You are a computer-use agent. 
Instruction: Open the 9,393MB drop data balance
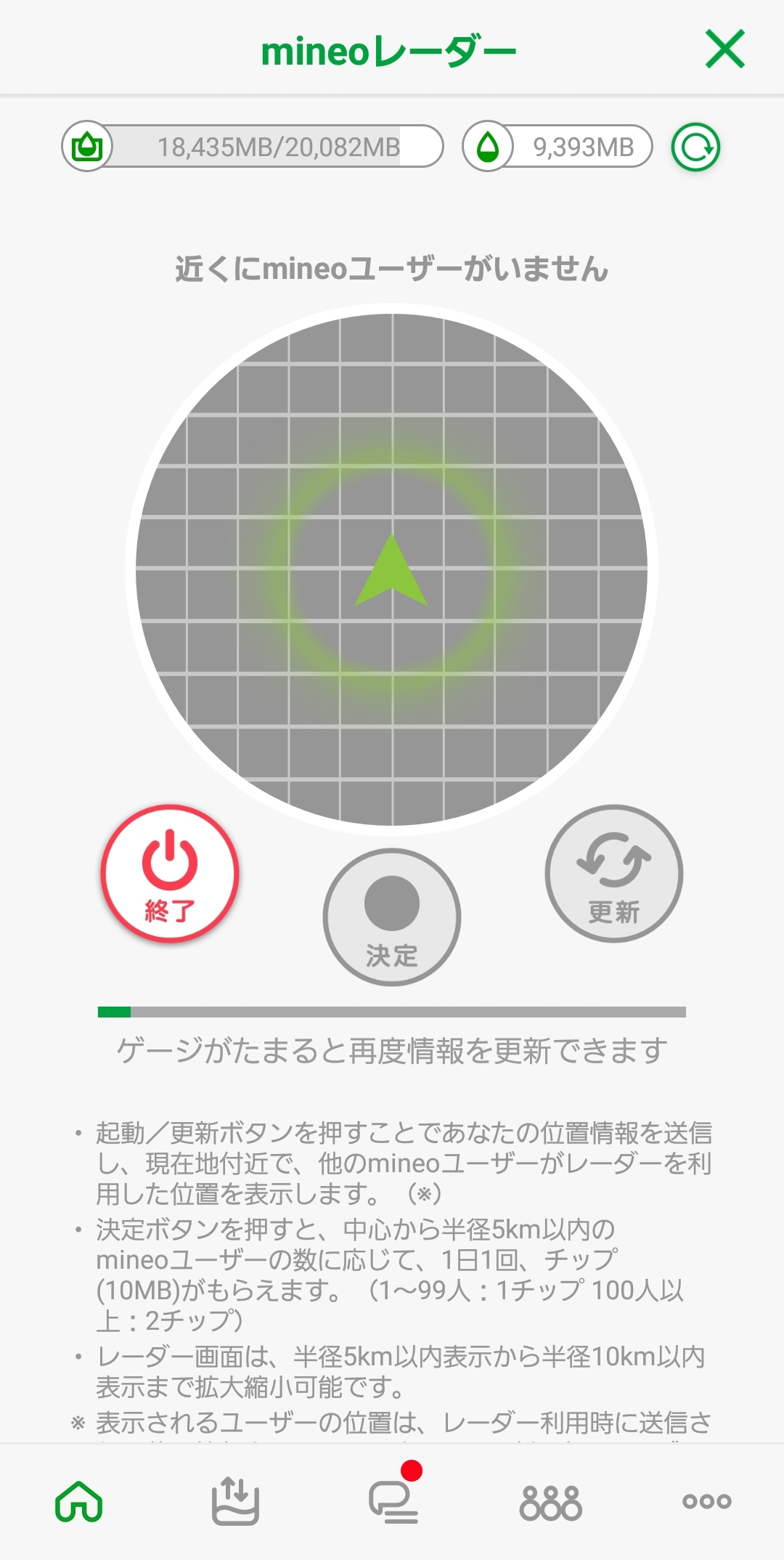click(x=558, y=147)
